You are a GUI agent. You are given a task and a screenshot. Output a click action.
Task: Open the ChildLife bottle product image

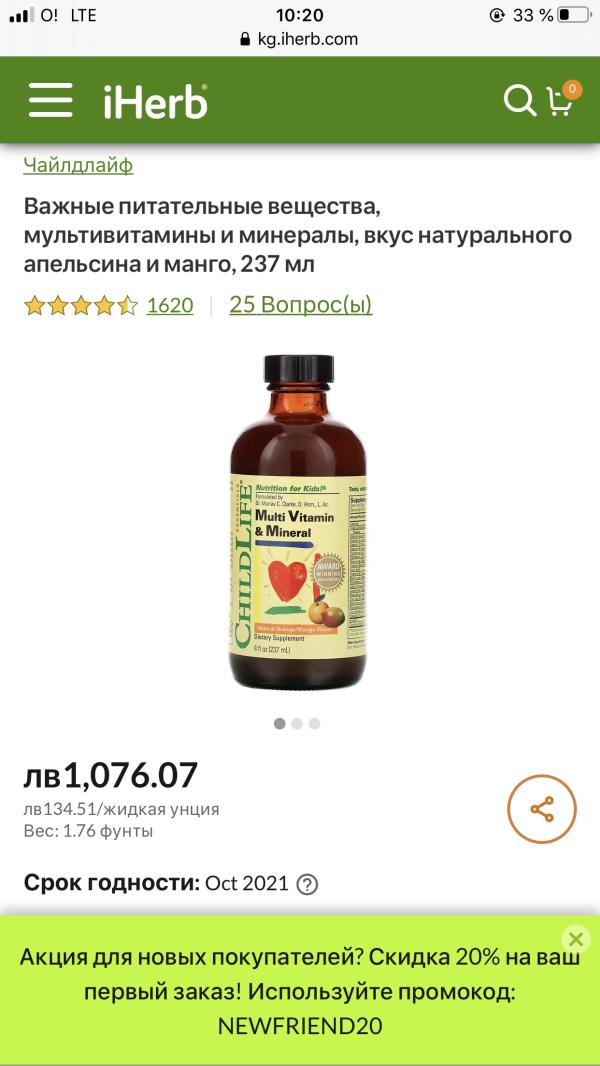pyautogui.click(x=300, y=520)
